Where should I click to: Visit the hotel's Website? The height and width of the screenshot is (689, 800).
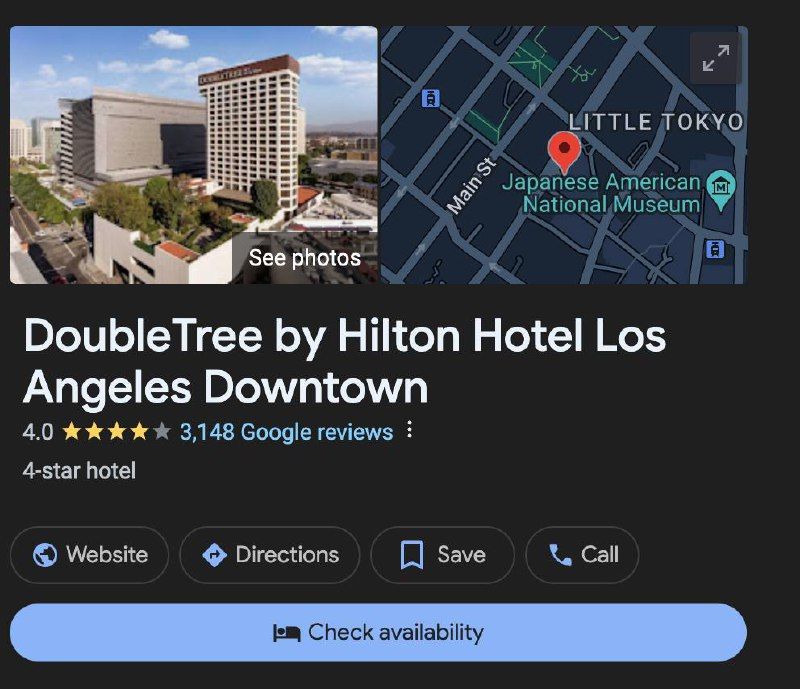(x=90, y=555)
